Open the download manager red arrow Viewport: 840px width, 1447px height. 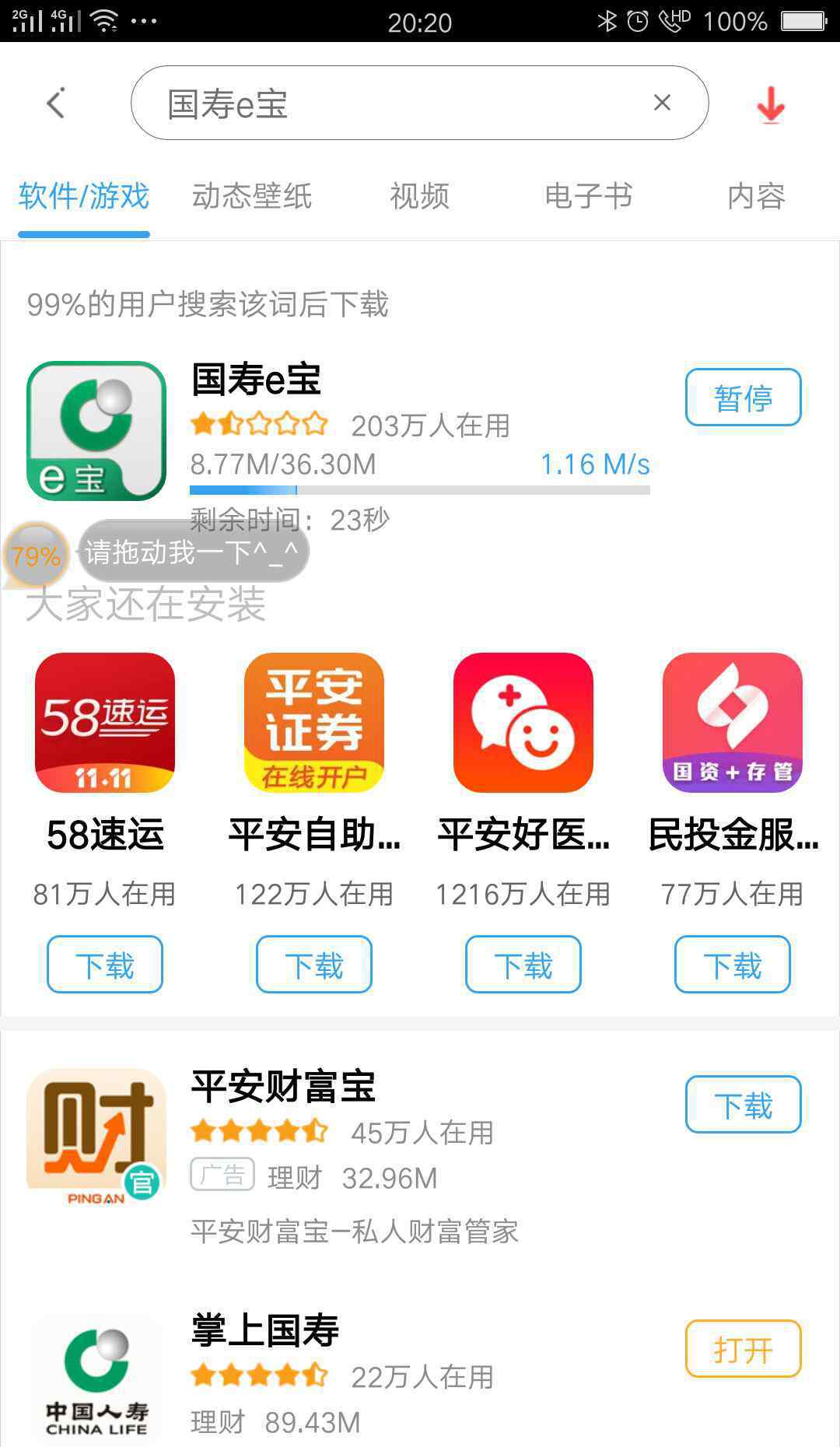tap(770, 105)
